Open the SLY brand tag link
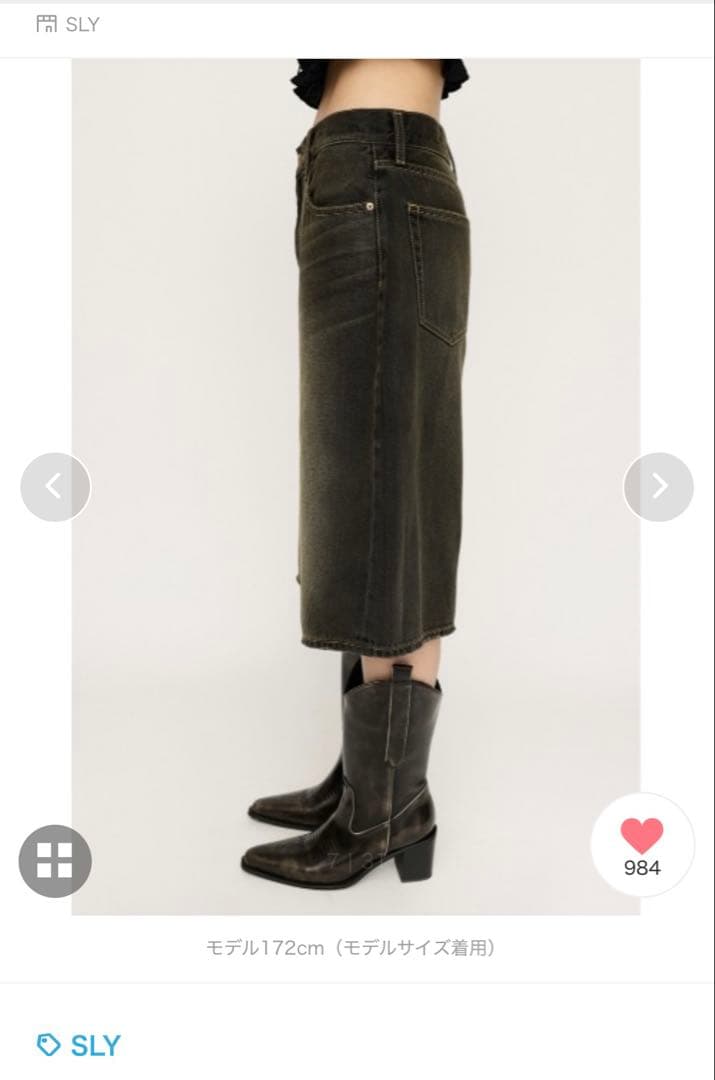This screenshot has width=715, height=1080. point(79,1046)
